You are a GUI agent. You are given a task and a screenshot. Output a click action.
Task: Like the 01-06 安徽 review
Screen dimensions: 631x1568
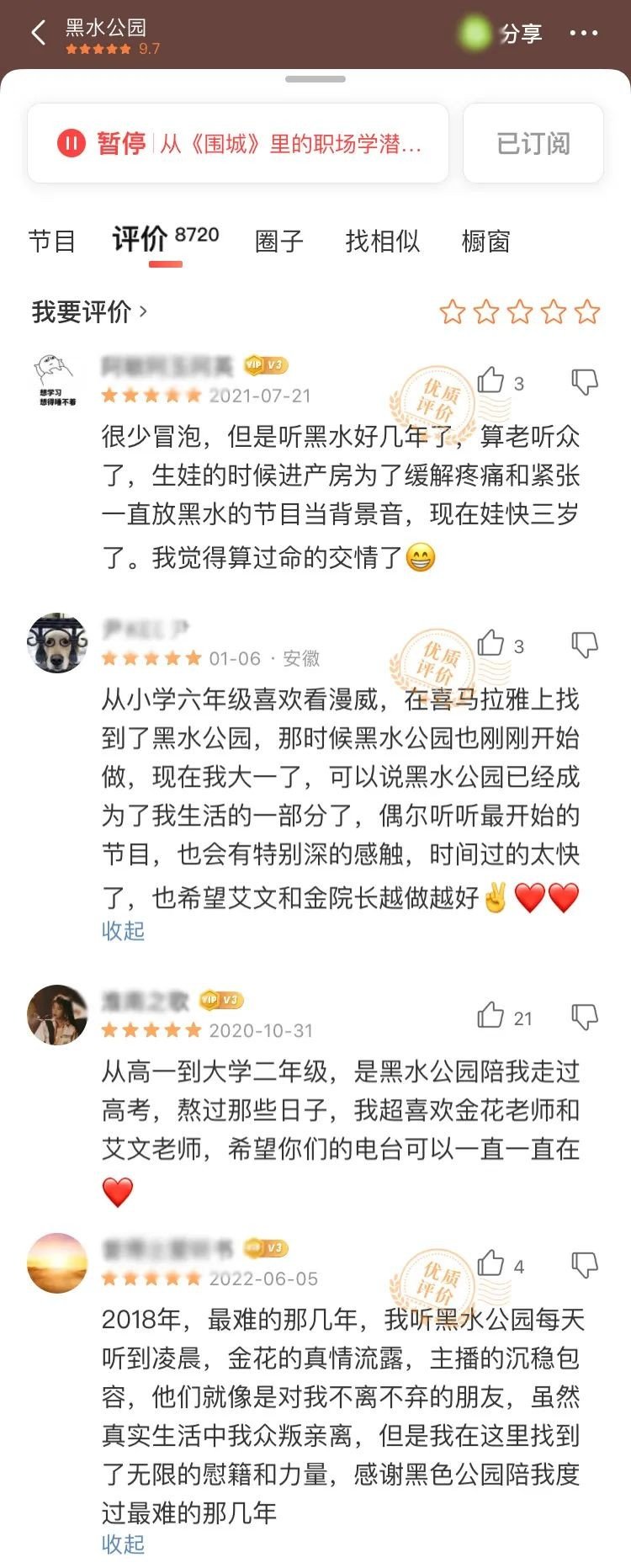coord(490,645)
